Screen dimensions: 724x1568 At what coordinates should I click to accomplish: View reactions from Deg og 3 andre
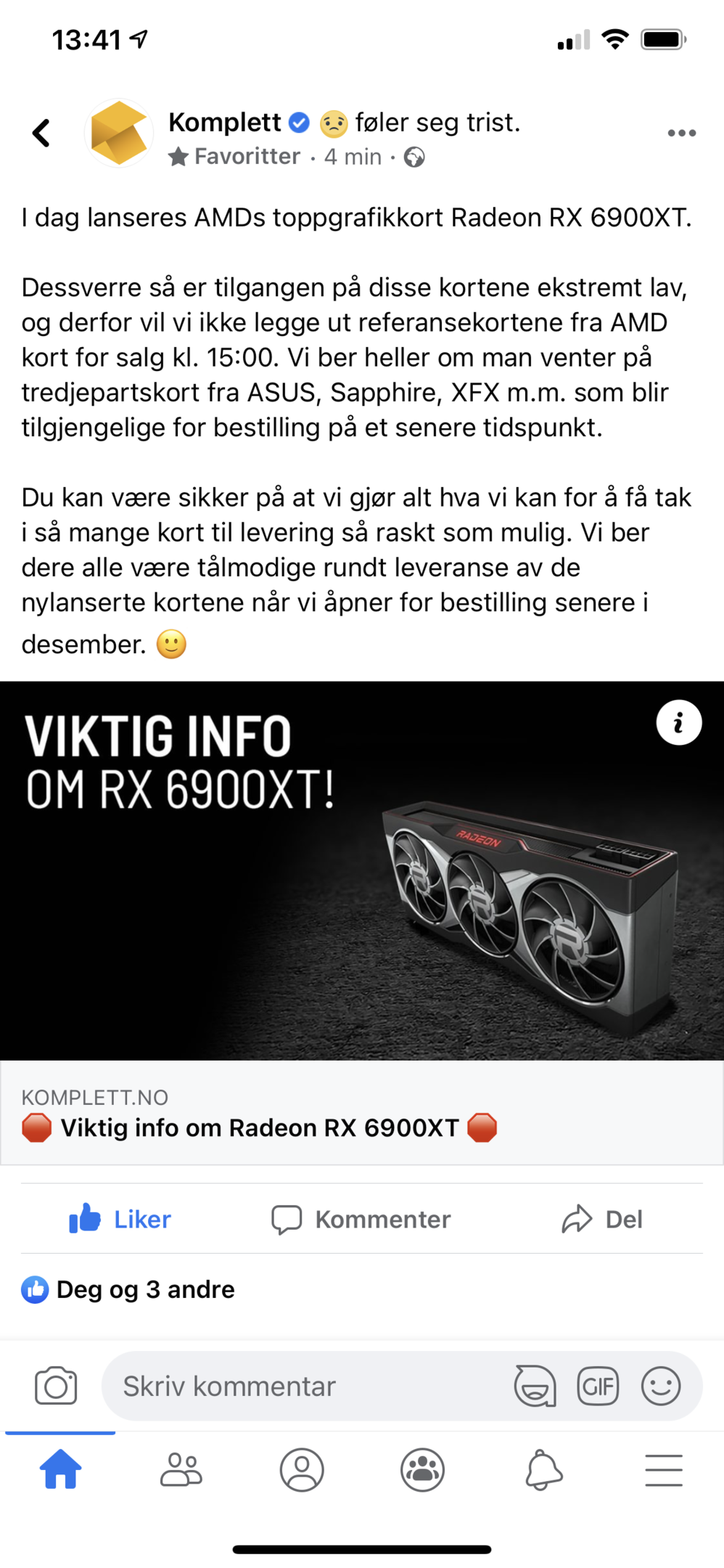click(128, 1290)
